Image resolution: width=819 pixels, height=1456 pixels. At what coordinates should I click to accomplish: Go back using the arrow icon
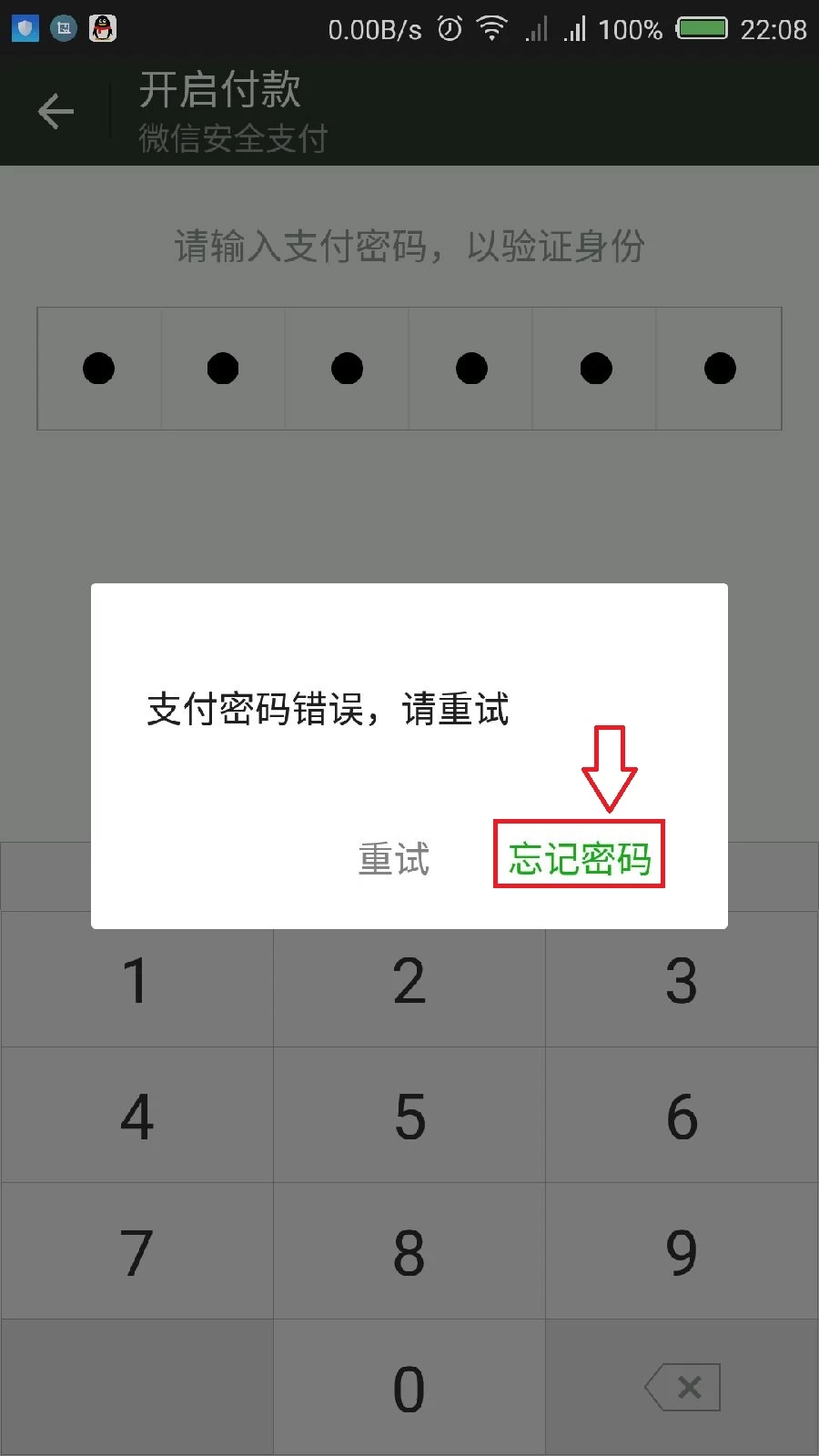coord(56,111)
